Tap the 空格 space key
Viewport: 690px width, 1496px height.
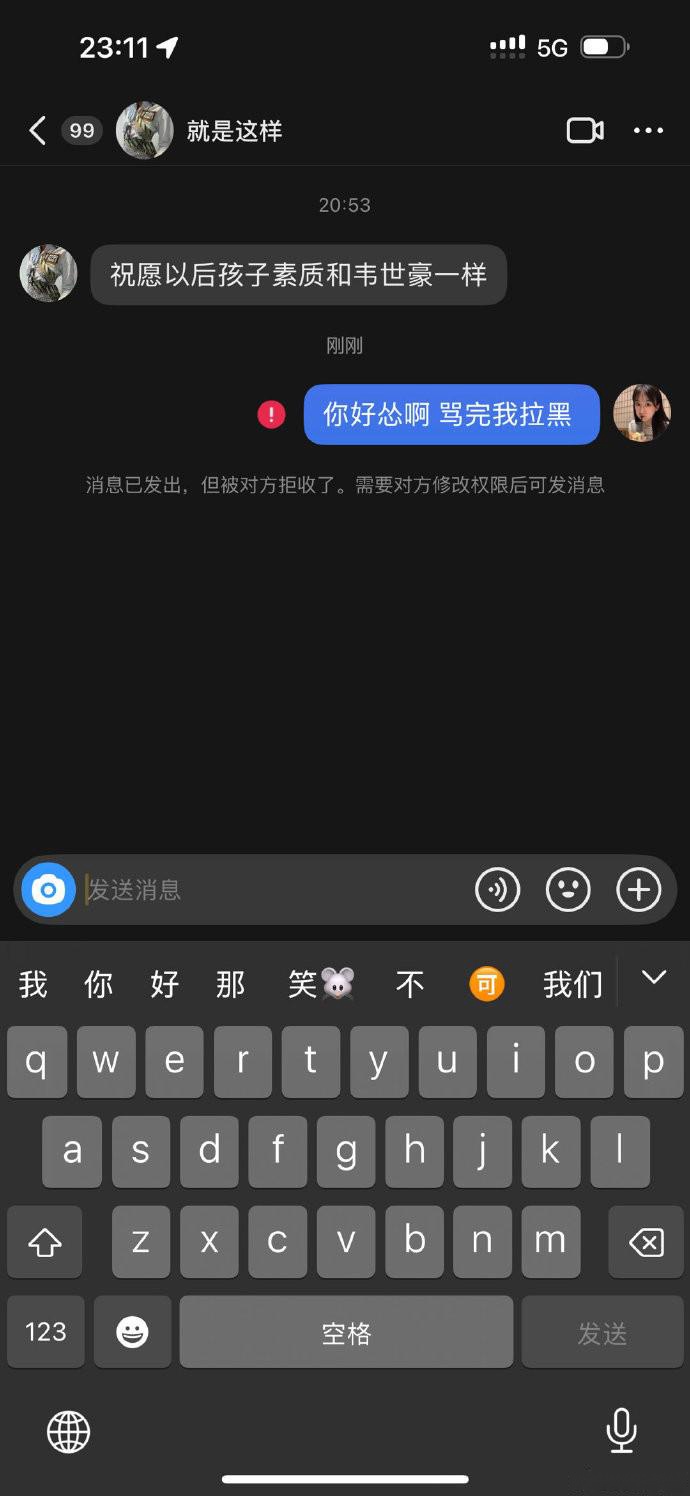(346, 1332)
